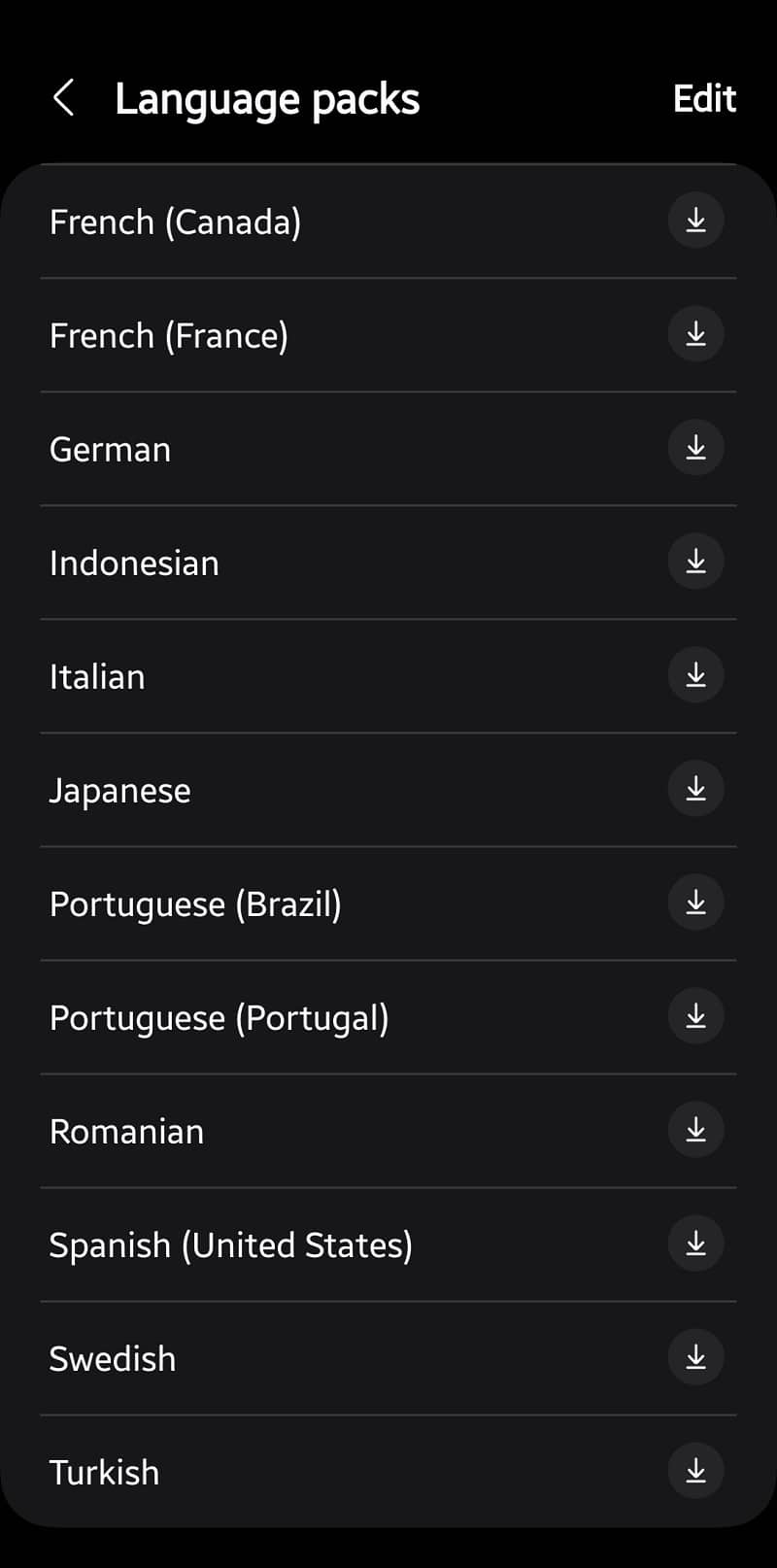Download the Italian language pack
The width and height of the screenshot is (777, 1568).
(695, 675)
